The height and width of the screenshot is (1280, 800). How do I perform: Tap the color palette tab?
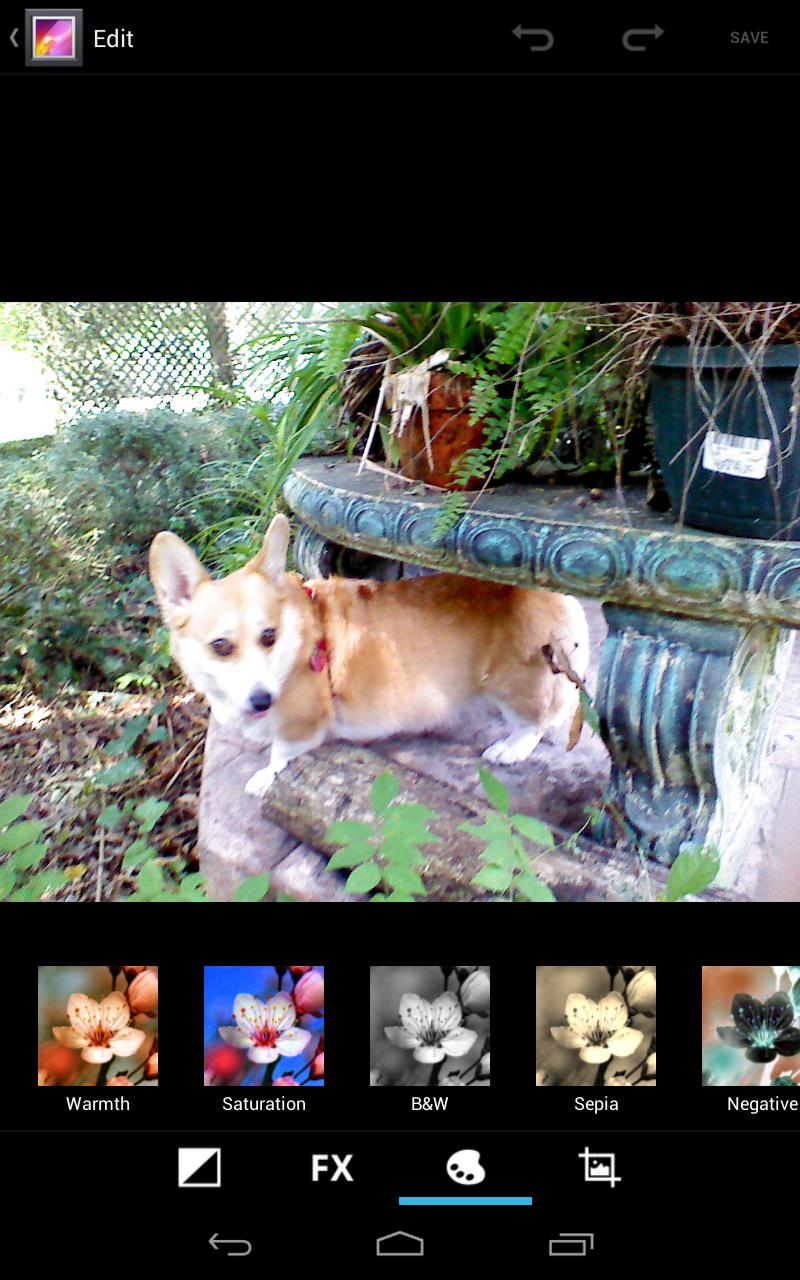(465, 1167)
